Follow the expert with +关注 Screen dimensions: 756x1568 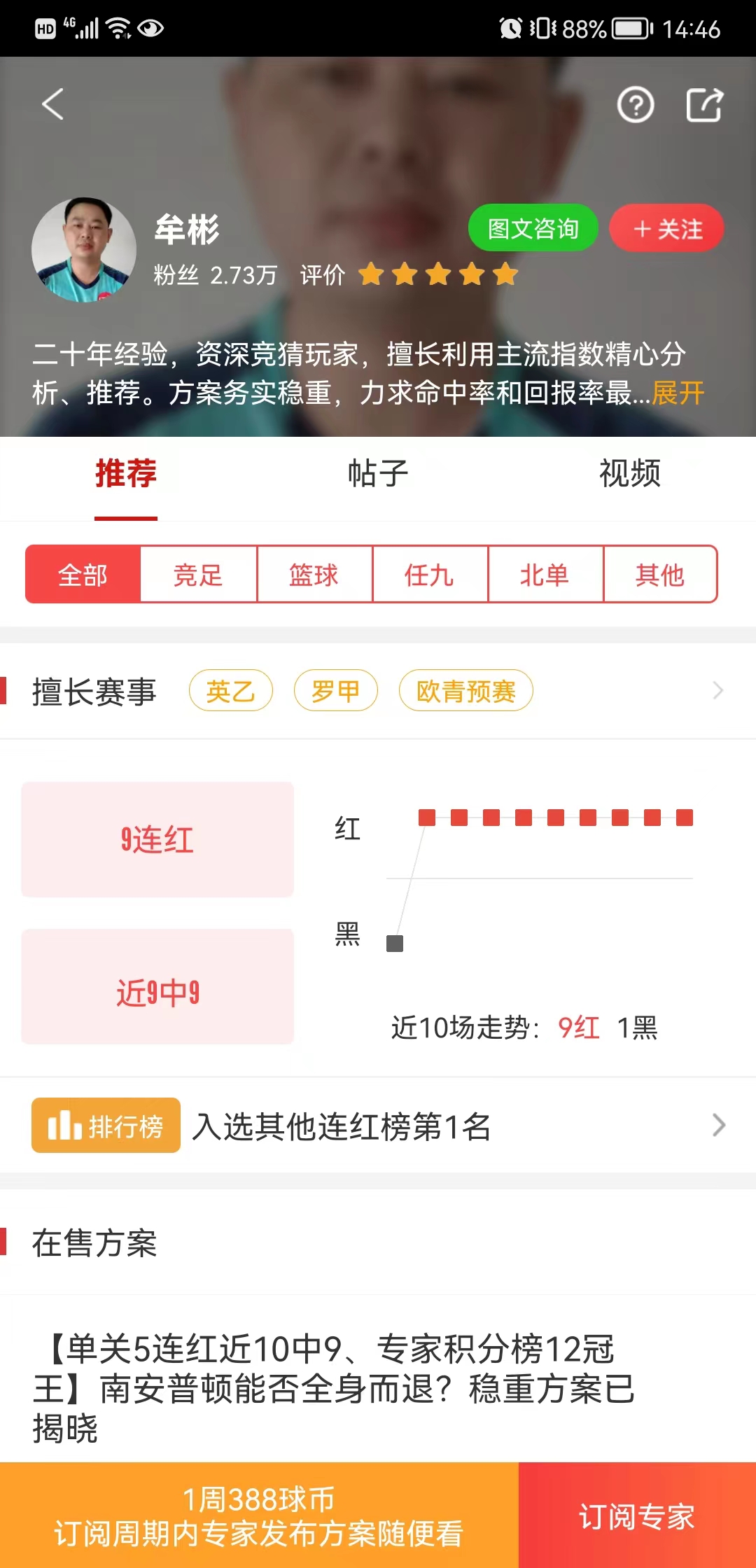point(666,228)
